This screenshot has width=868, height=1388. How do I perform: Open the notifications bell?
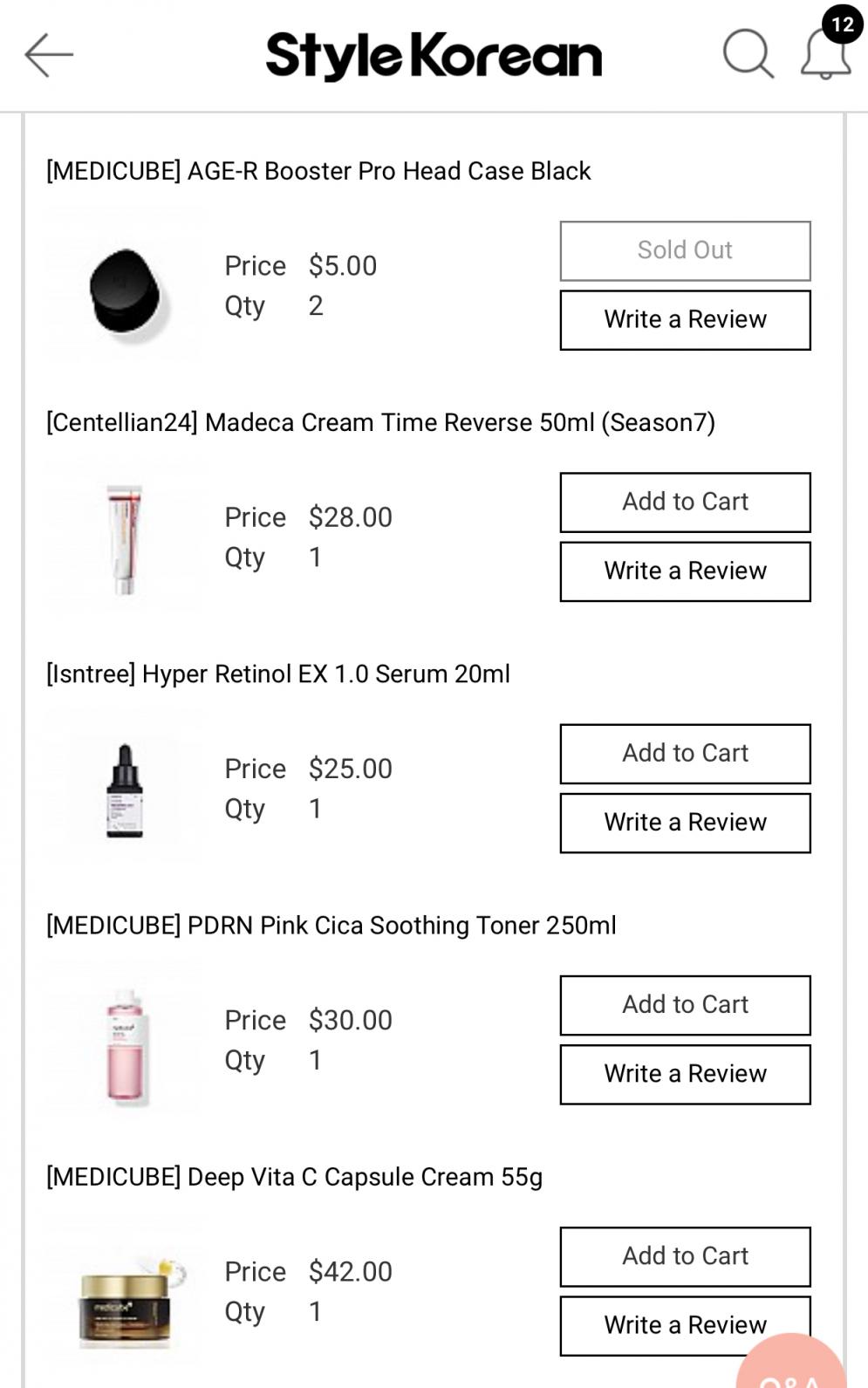pyautogui.click(x=825, y=54)
